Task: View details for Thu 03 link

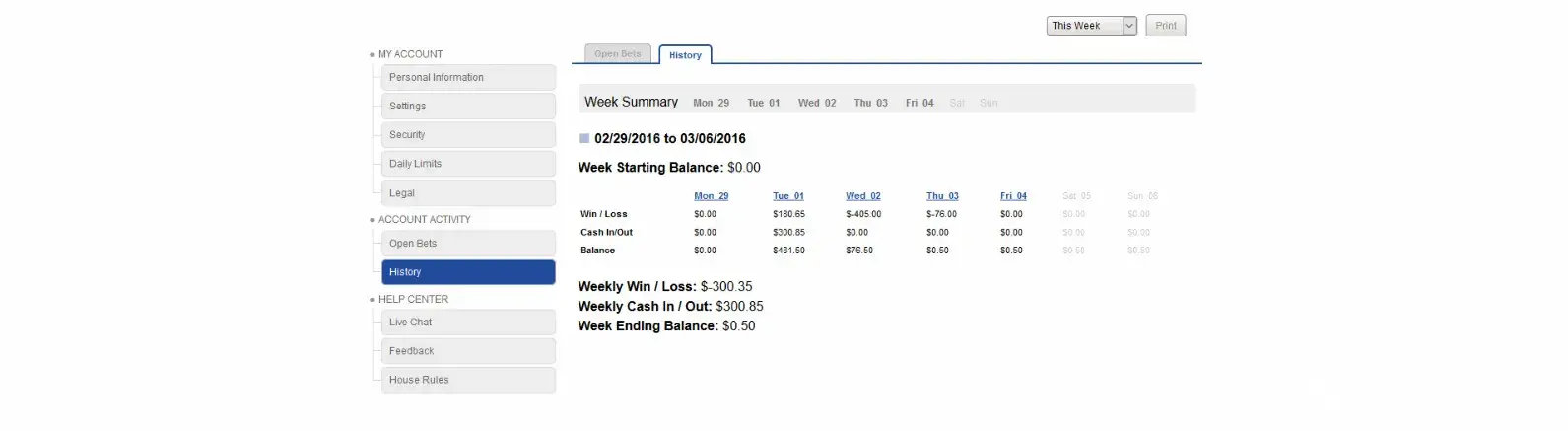Action: (x=942, y=196)
